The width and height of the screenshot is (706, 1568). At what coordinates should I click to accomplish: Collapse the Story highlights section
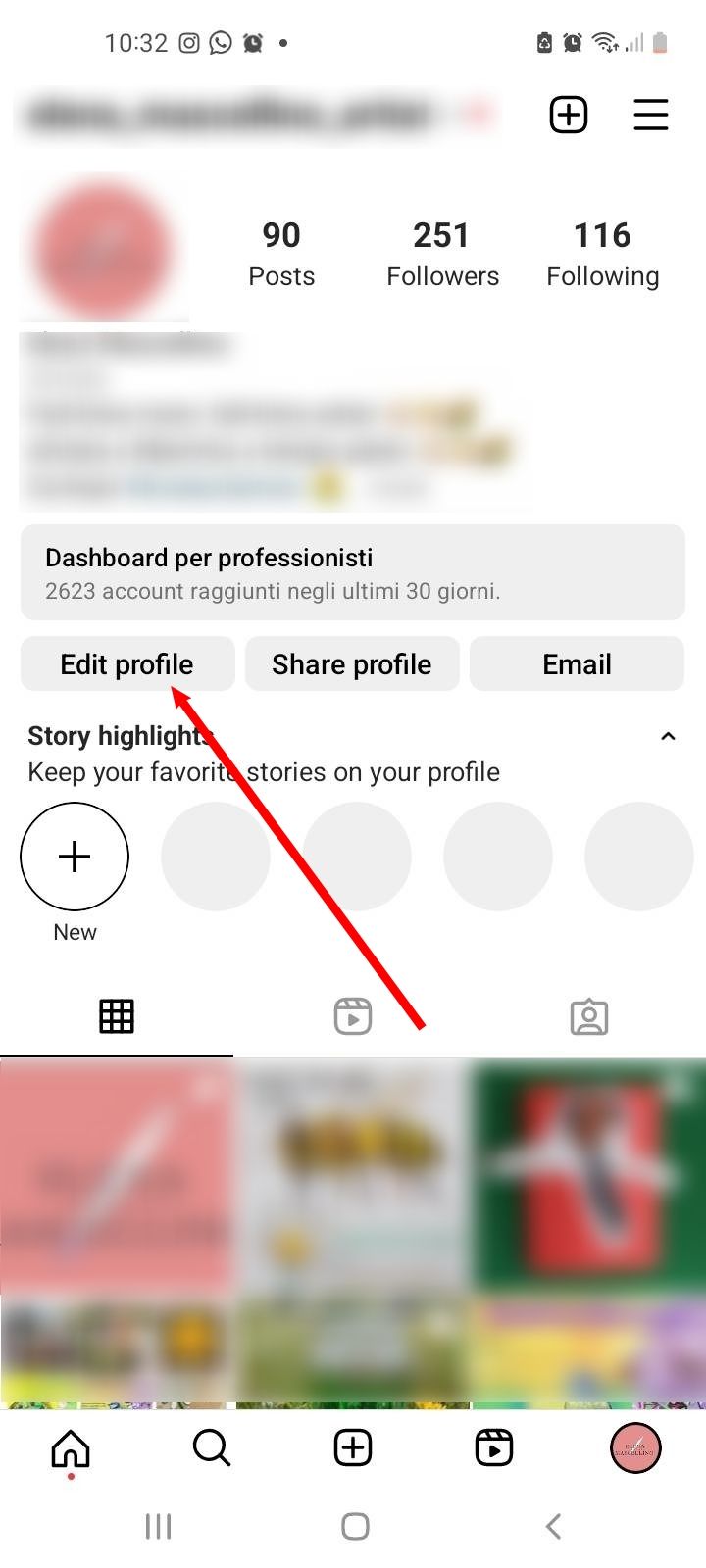click(x=668, y=736)
